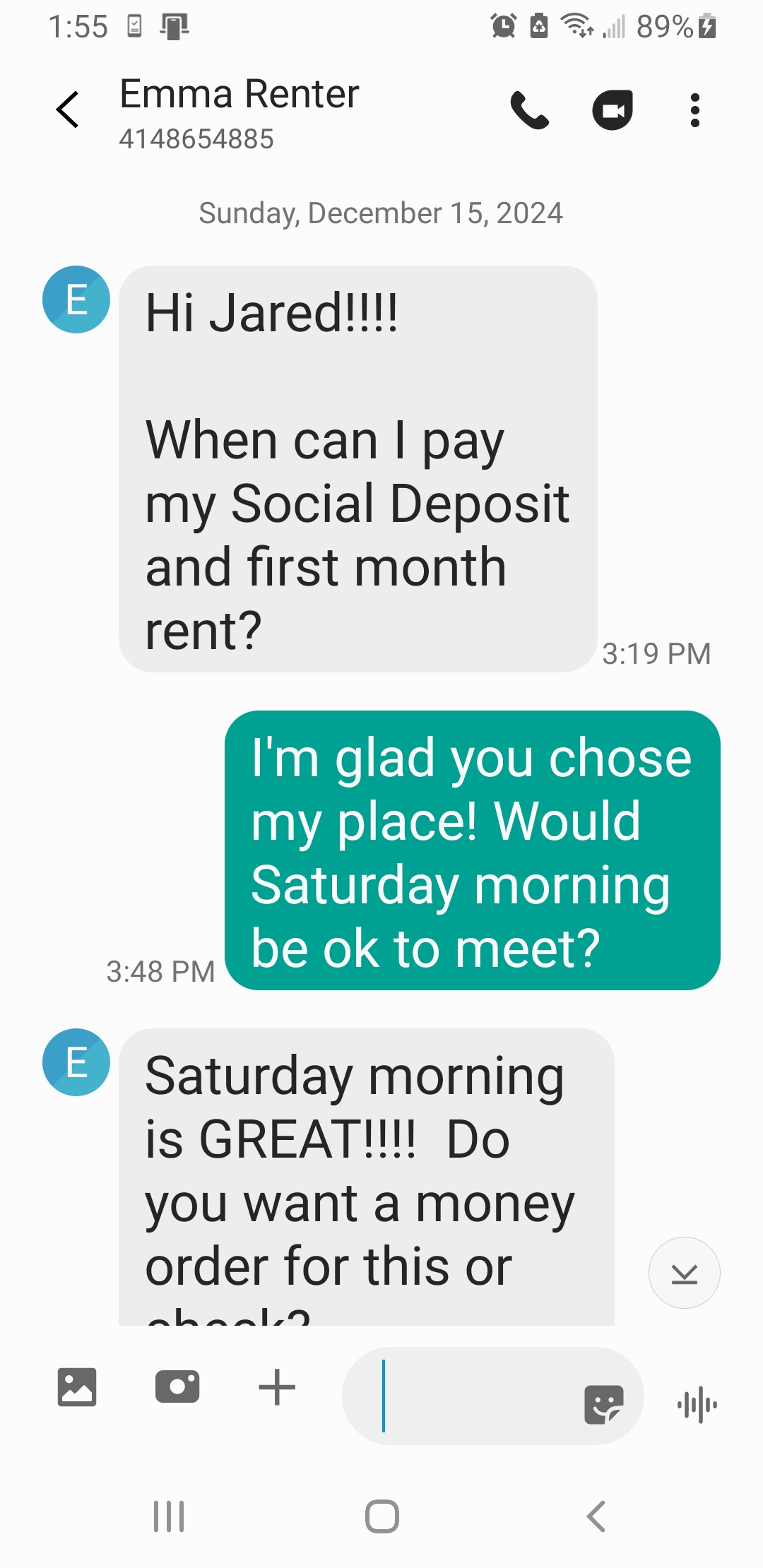Open recent apps from the navigation bar
Viewport: 763px width, 1568px height.
[x=169, y=1516]
